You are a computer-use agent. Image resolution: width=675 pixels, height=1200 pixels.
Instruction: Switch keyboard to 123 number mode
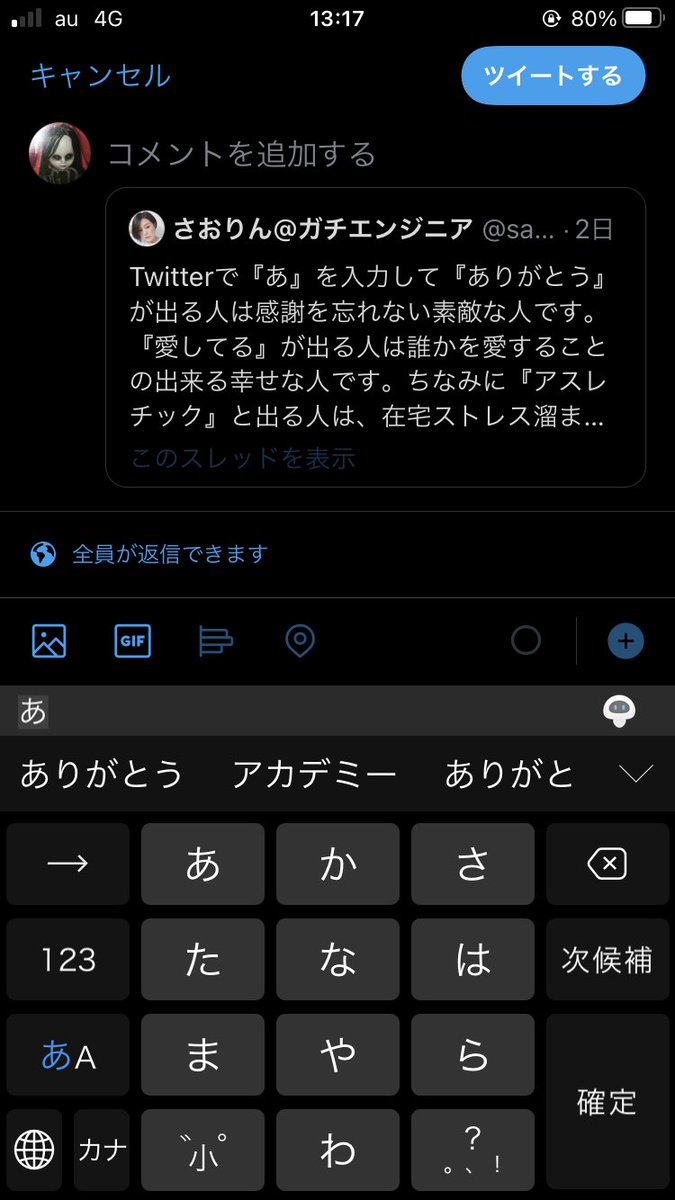[69, 960]
